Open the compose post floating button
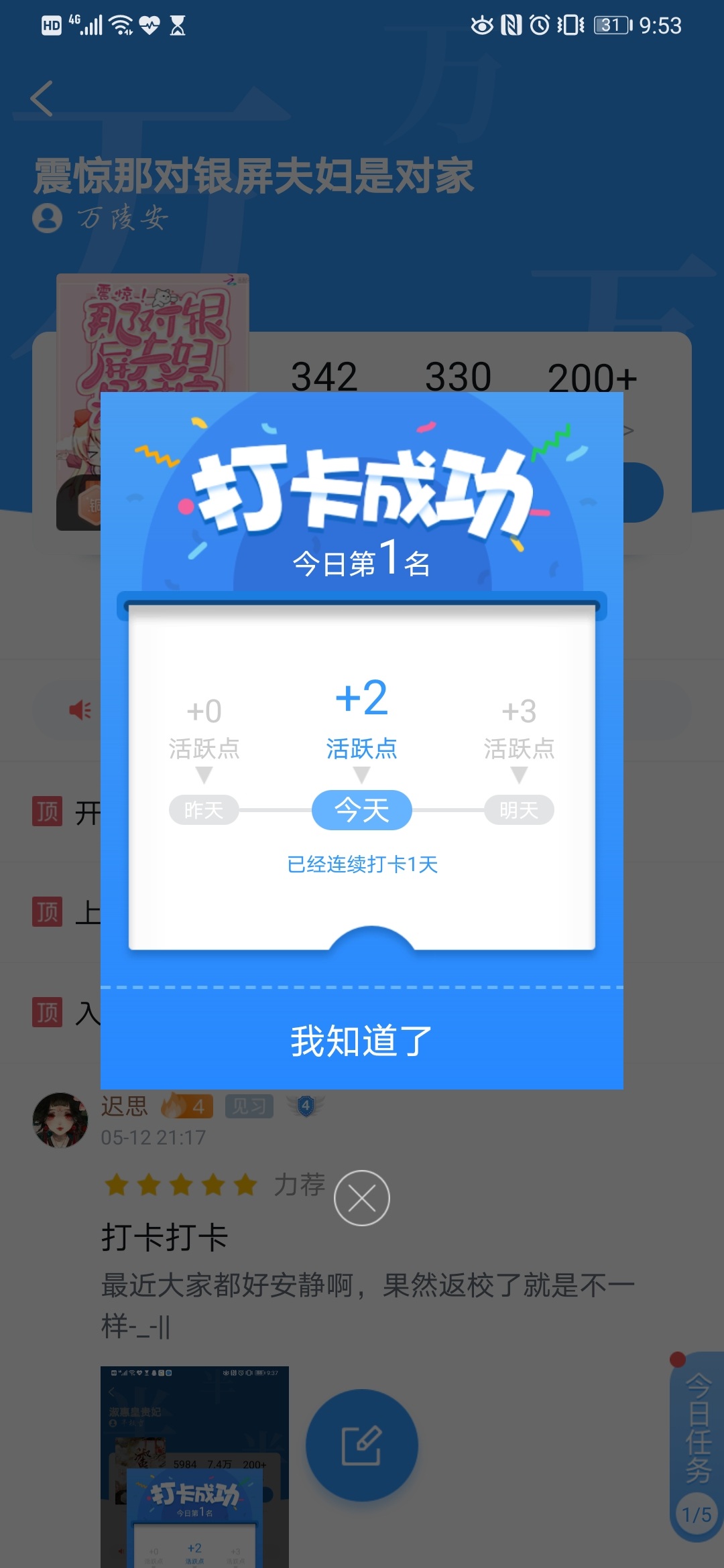The height and width of the screenshot is (1568, 724). [x=362, y=1445]
